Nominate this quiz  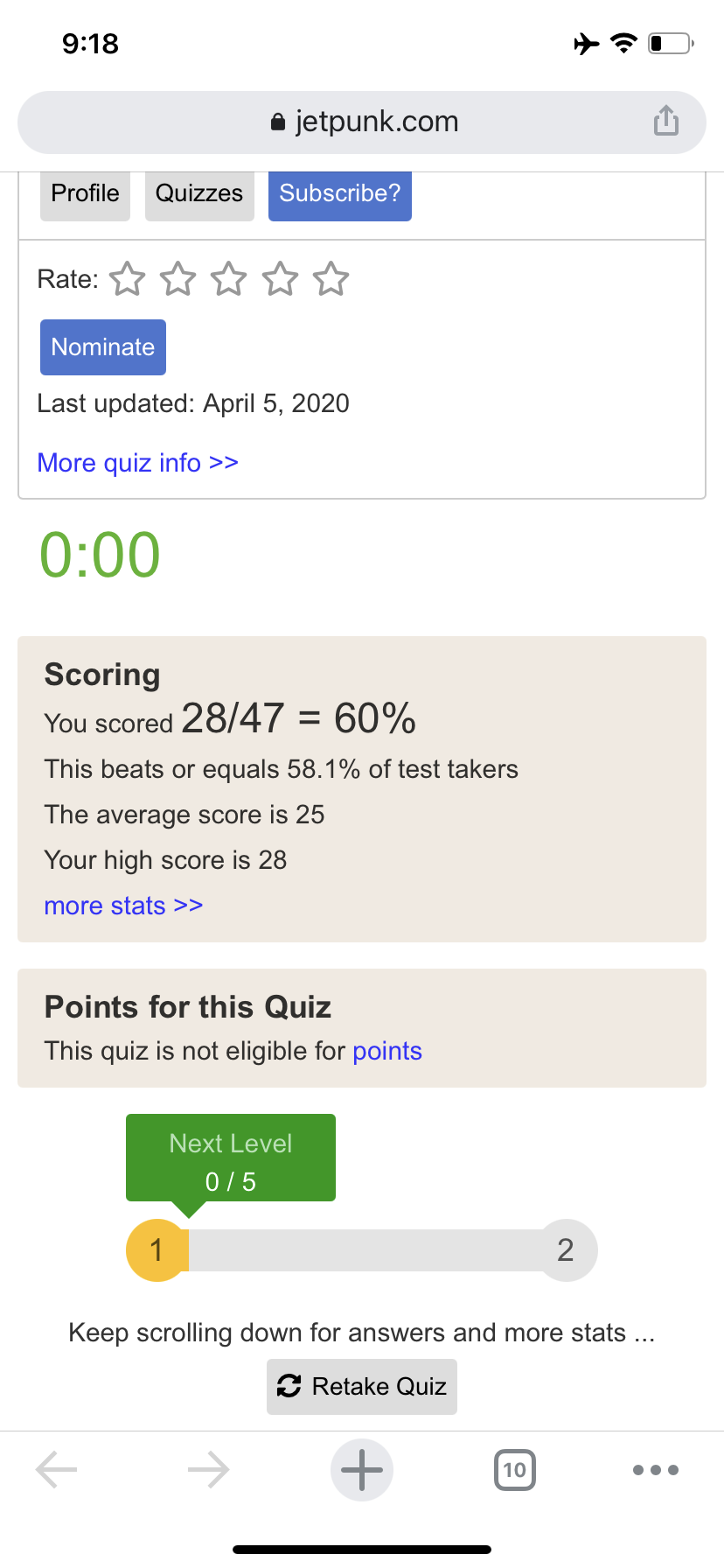pyautogui.click(x=103, y=347)
